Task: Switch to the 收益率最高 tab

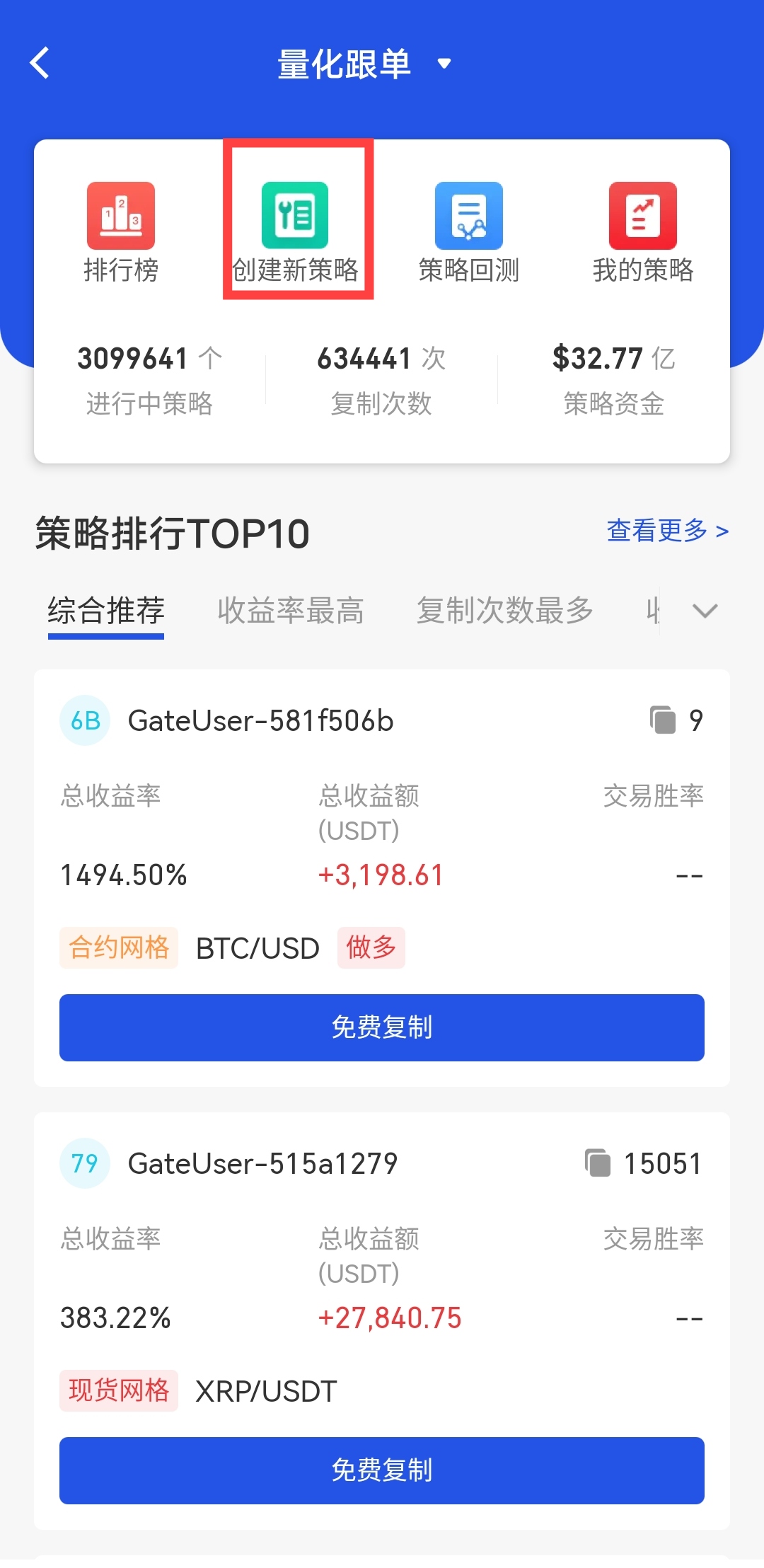Action: coord(291,611)
